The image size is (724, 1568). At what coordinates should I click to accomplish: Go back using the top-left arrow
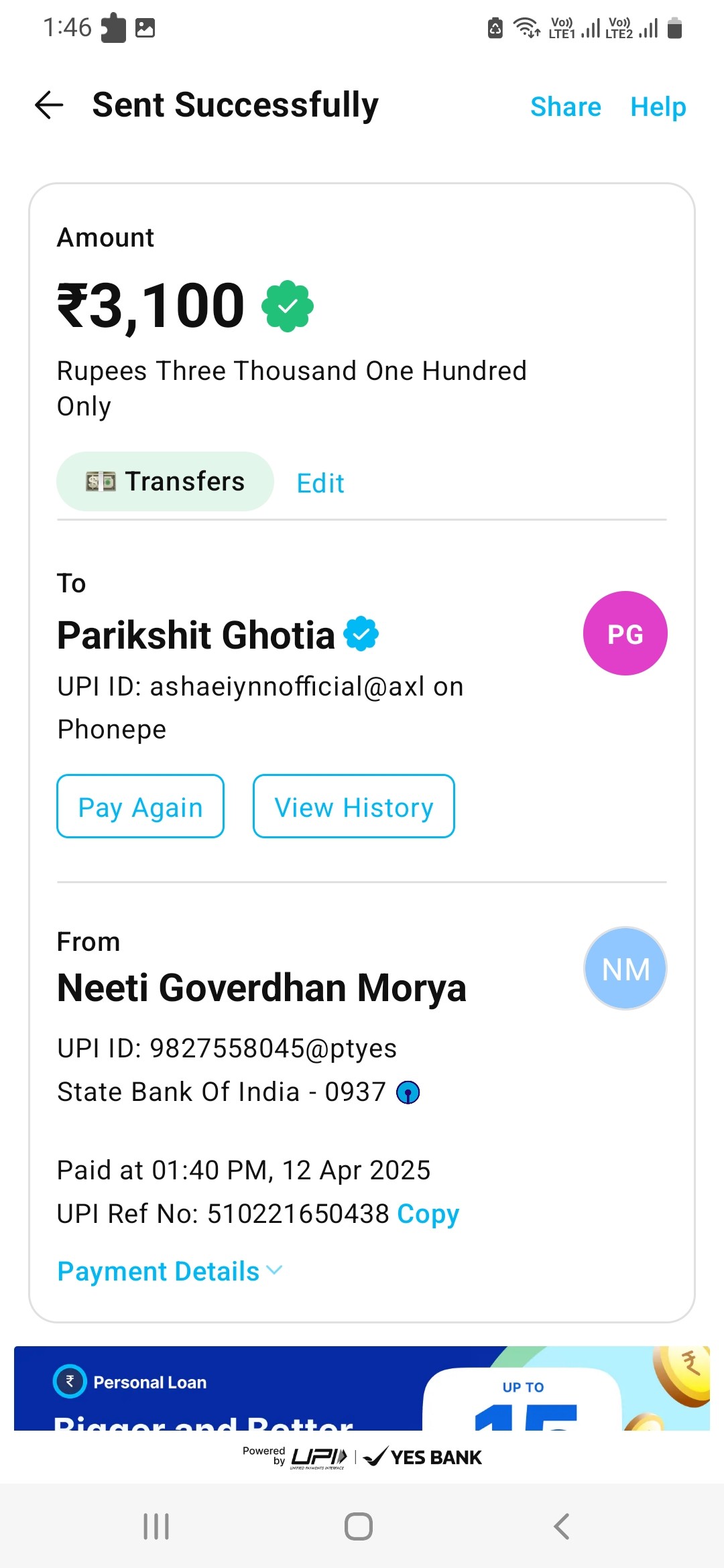coord(49,105)
